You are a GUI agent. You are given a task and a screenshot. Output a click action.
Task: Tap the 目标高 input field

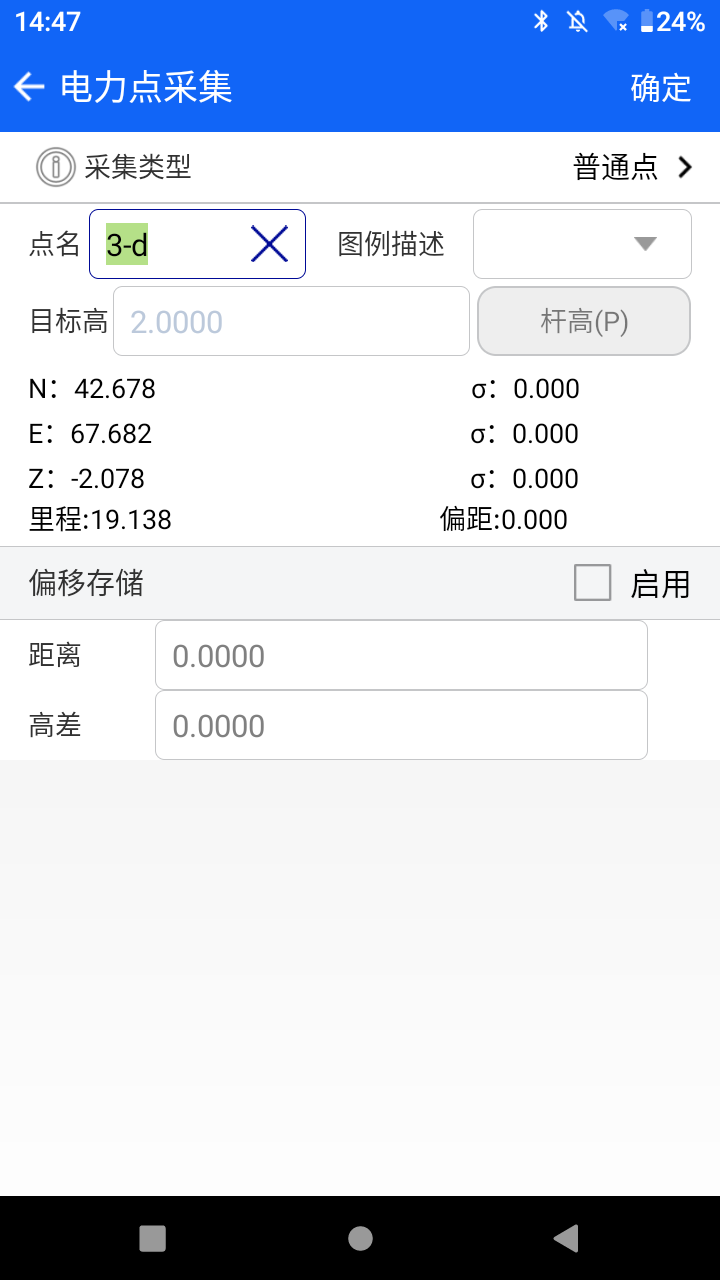tap(291, 321)
